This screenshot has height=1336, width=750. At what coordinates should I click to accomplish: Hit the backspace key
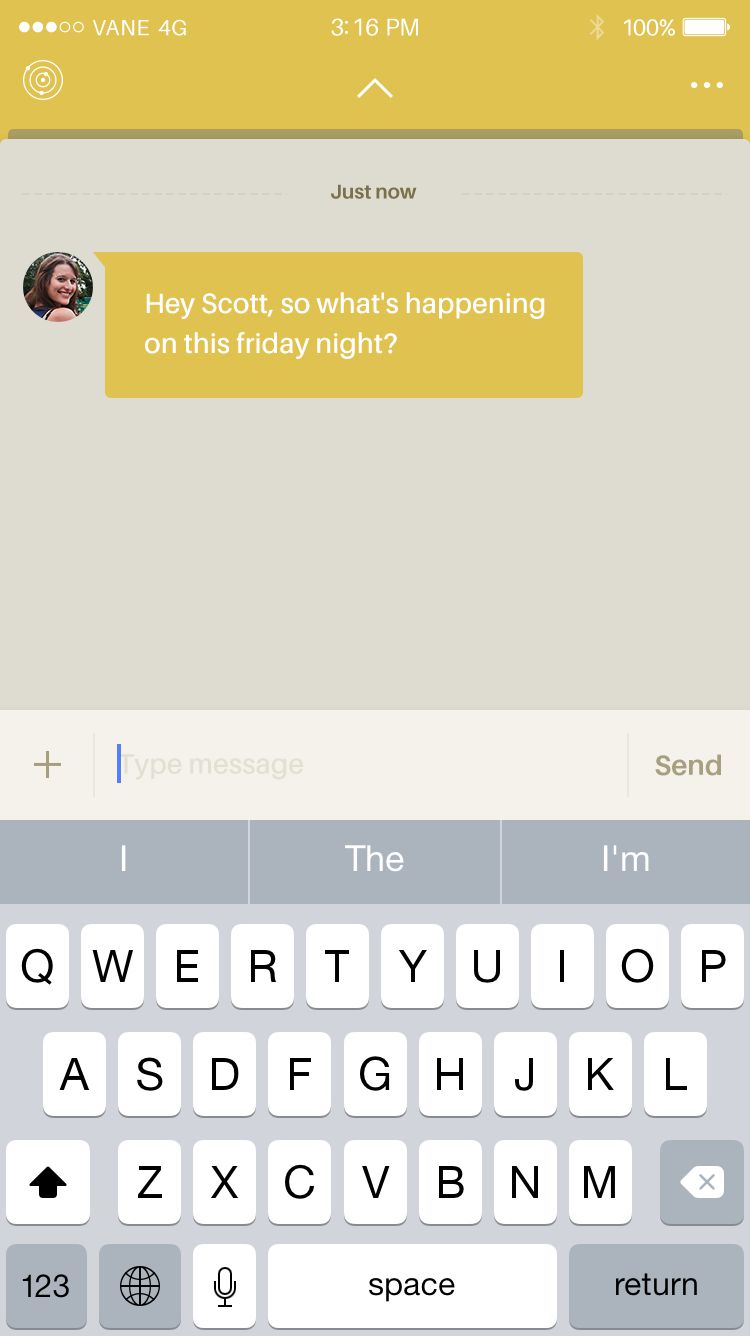702,1183
